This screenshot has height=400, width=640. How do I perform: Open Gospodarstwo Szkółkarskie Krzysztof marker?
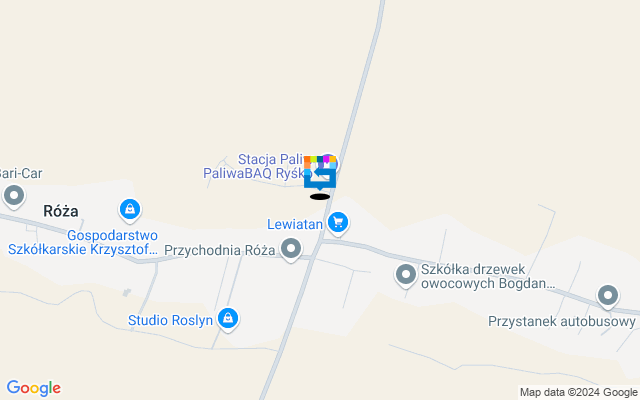128,210
